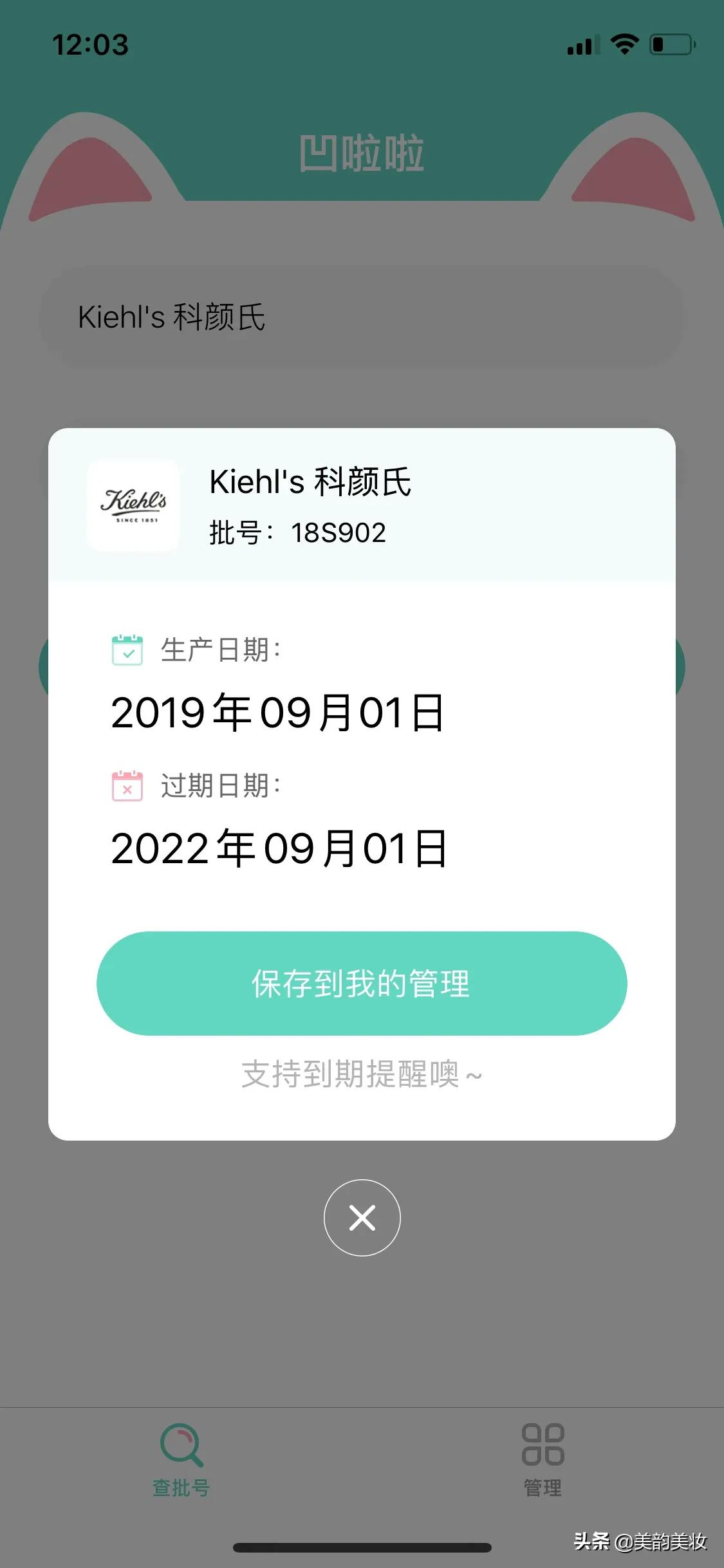Tap 保存到我的管理 to save
The height and width of the screenshot is (1568, 724).
(362, 983)
